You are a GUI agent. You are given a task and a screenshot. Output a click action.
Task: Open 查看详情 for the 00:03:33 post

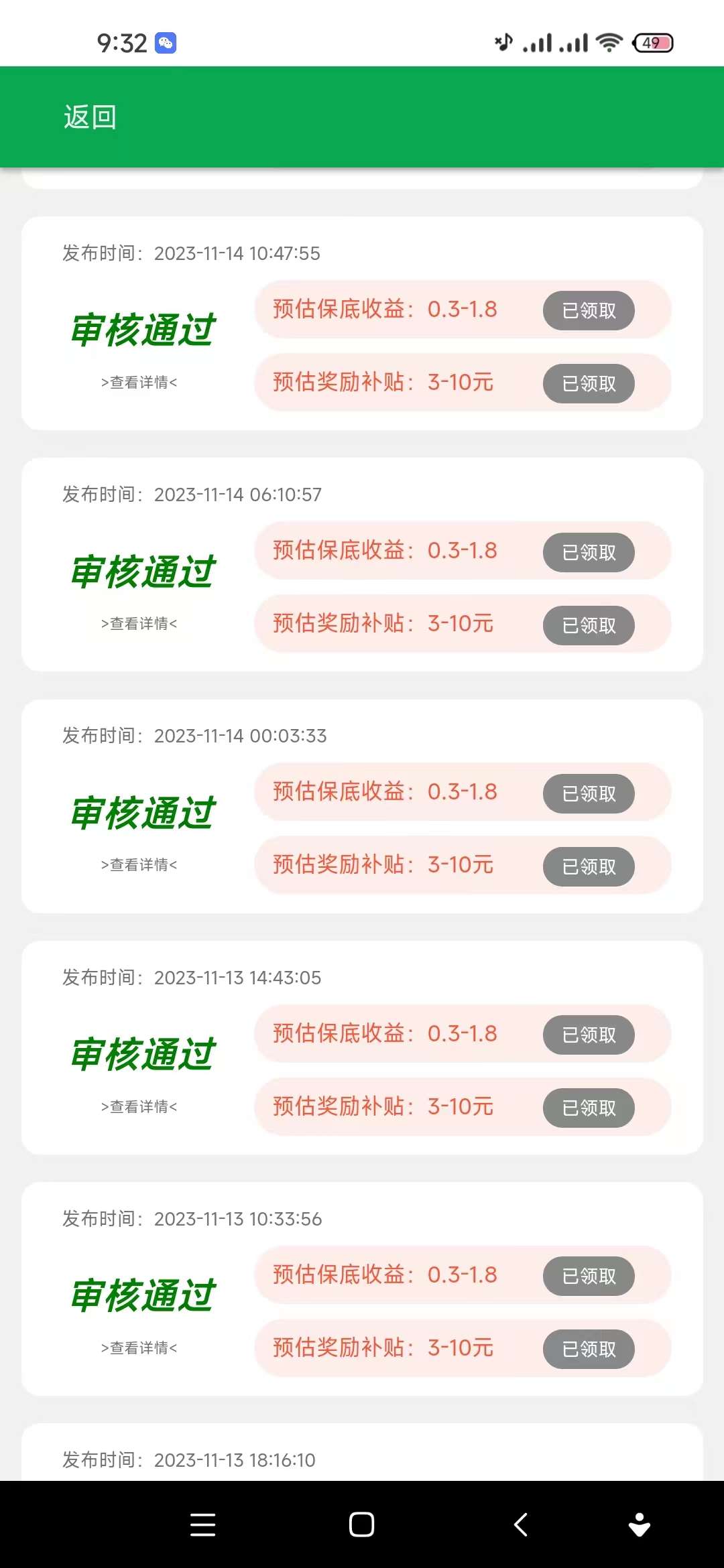pos(139,865)
